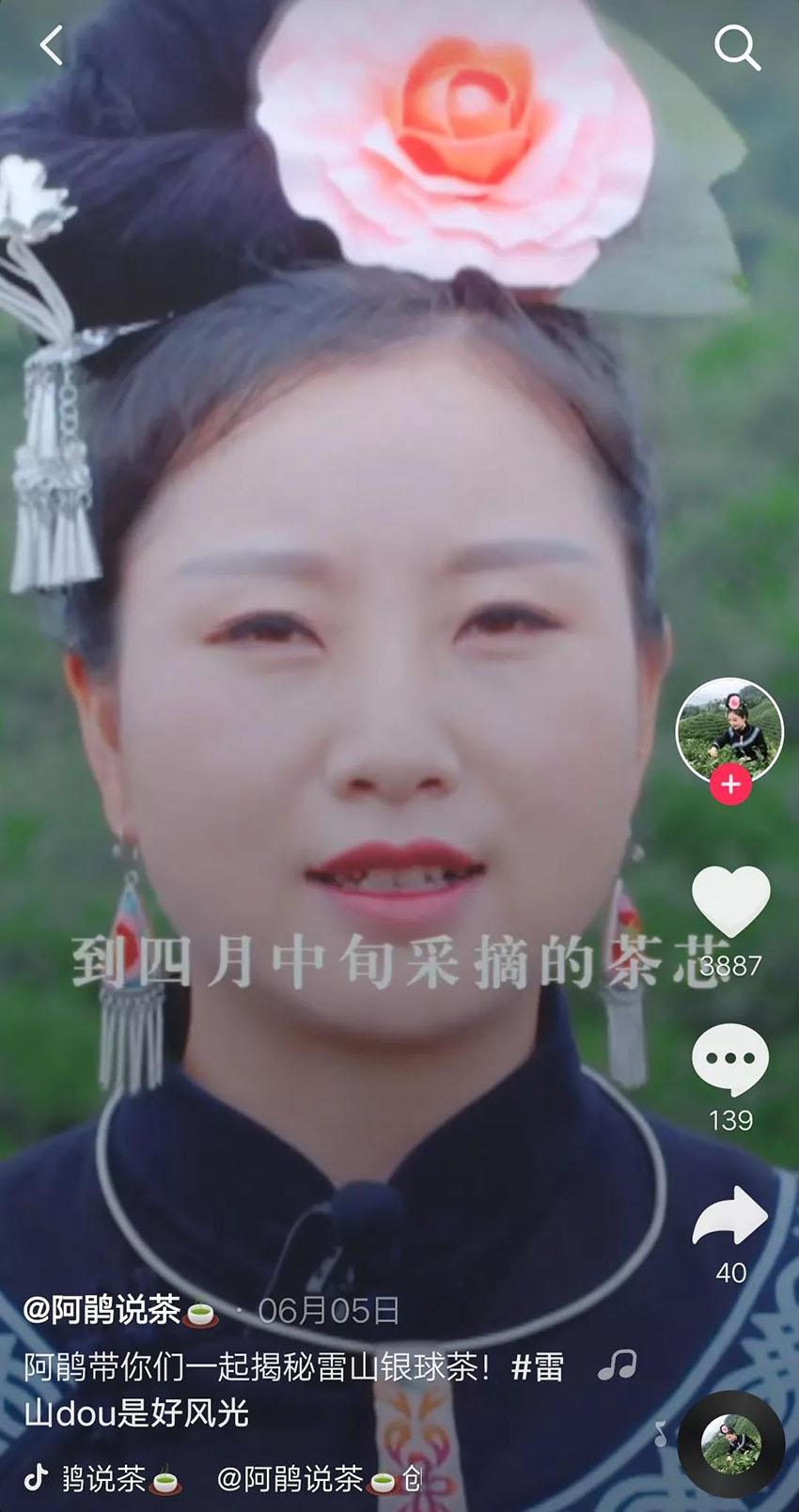Open the comments with 139 replies
This screenshot has height=1512, width=799.
[730, 1060]
